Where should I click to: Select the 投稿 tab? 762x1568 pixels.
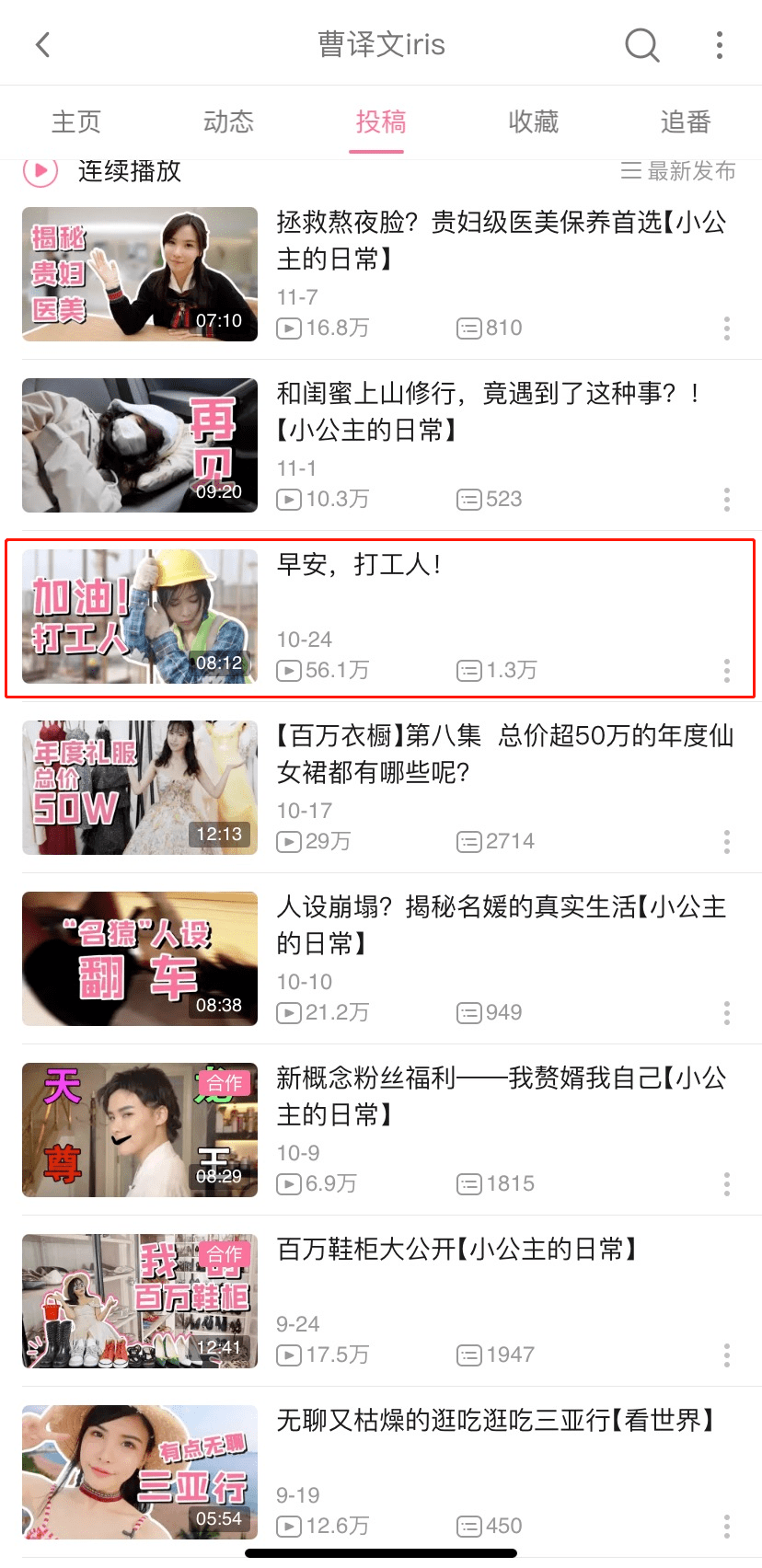point(381,121)
